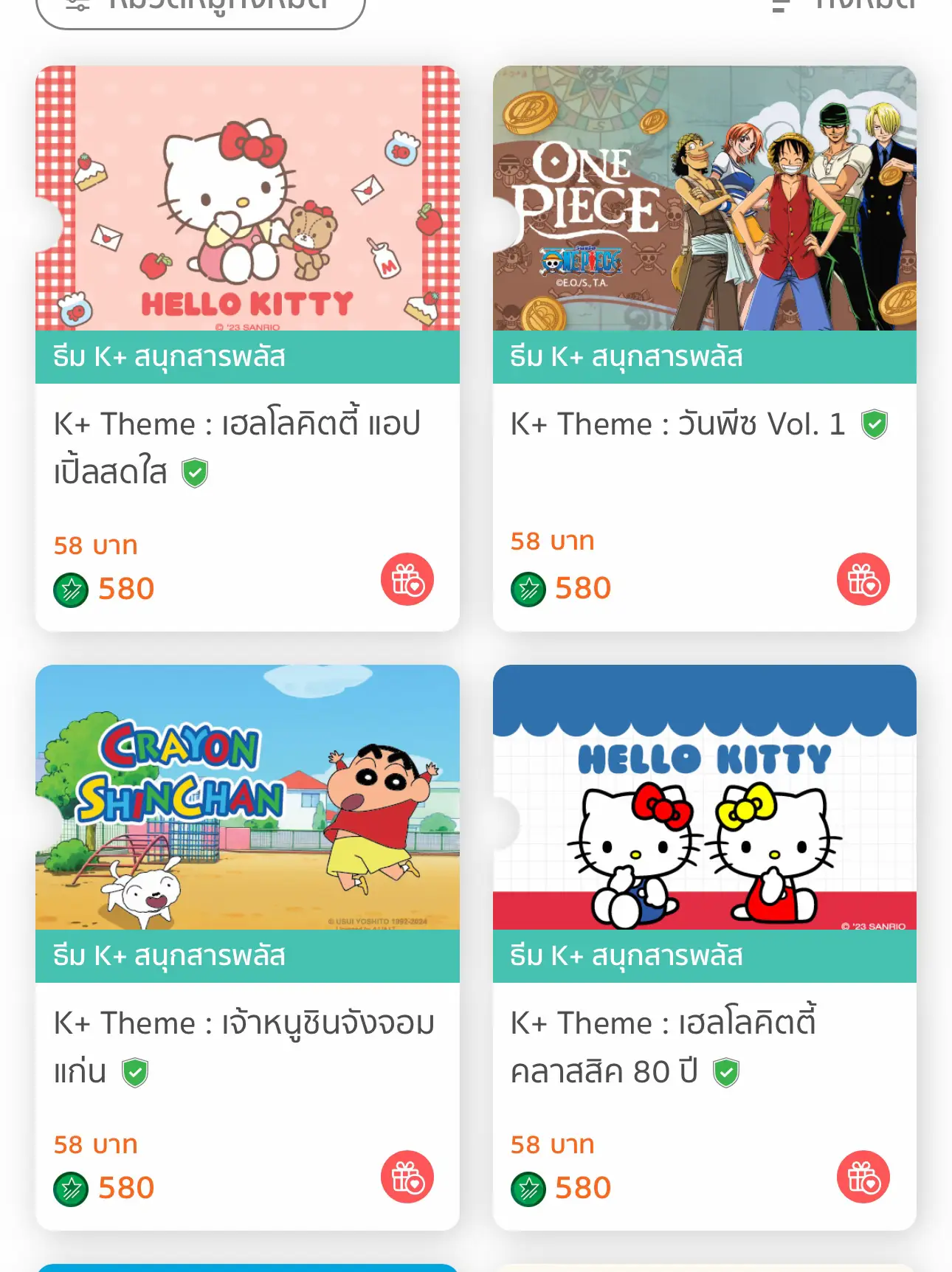Image resolution: width=952 pixels, height=1272 pixels.
Task: Send One Piece Vol. 1 theme as a gift
Action: click(x=863, y=580)
